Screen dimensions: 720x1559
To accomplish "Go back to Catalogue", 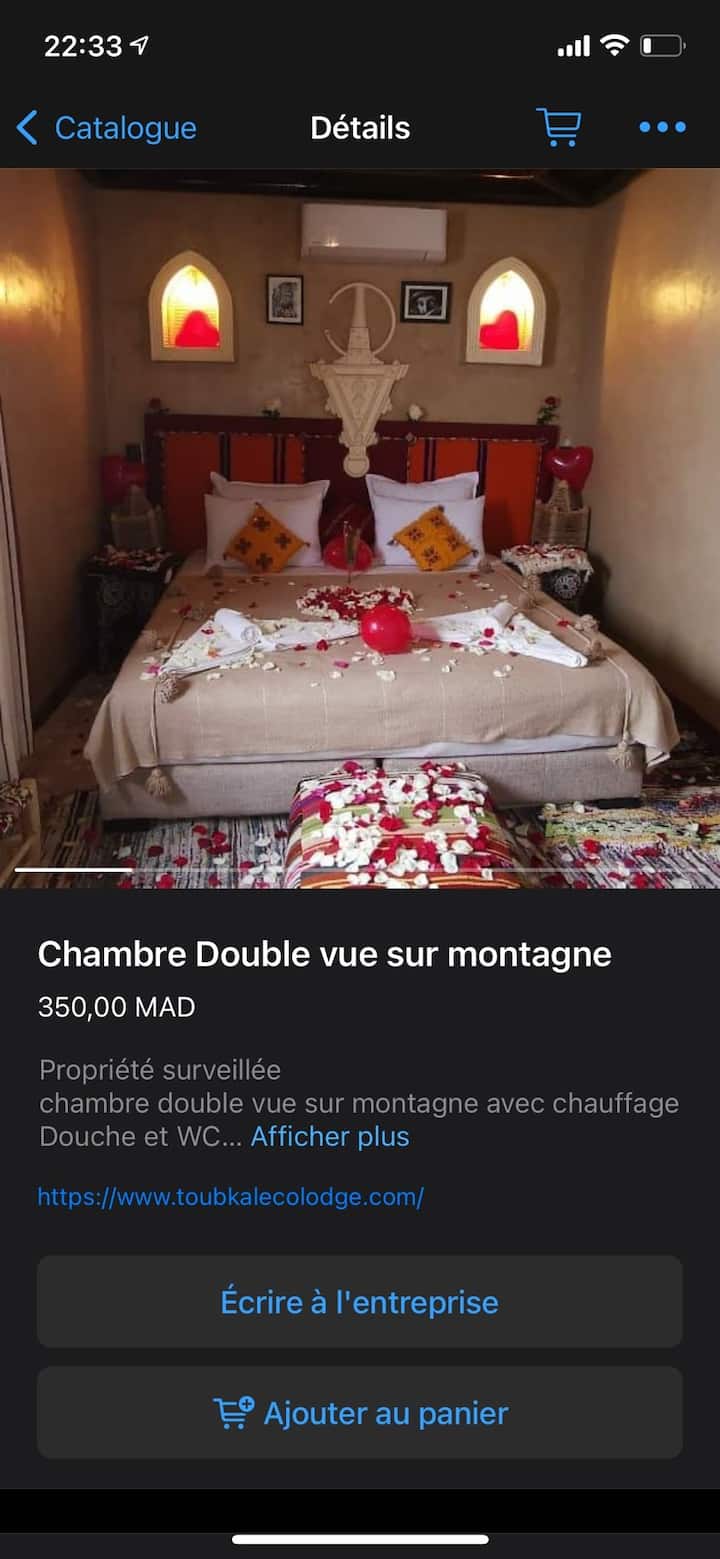I will [x=108, y=128].
